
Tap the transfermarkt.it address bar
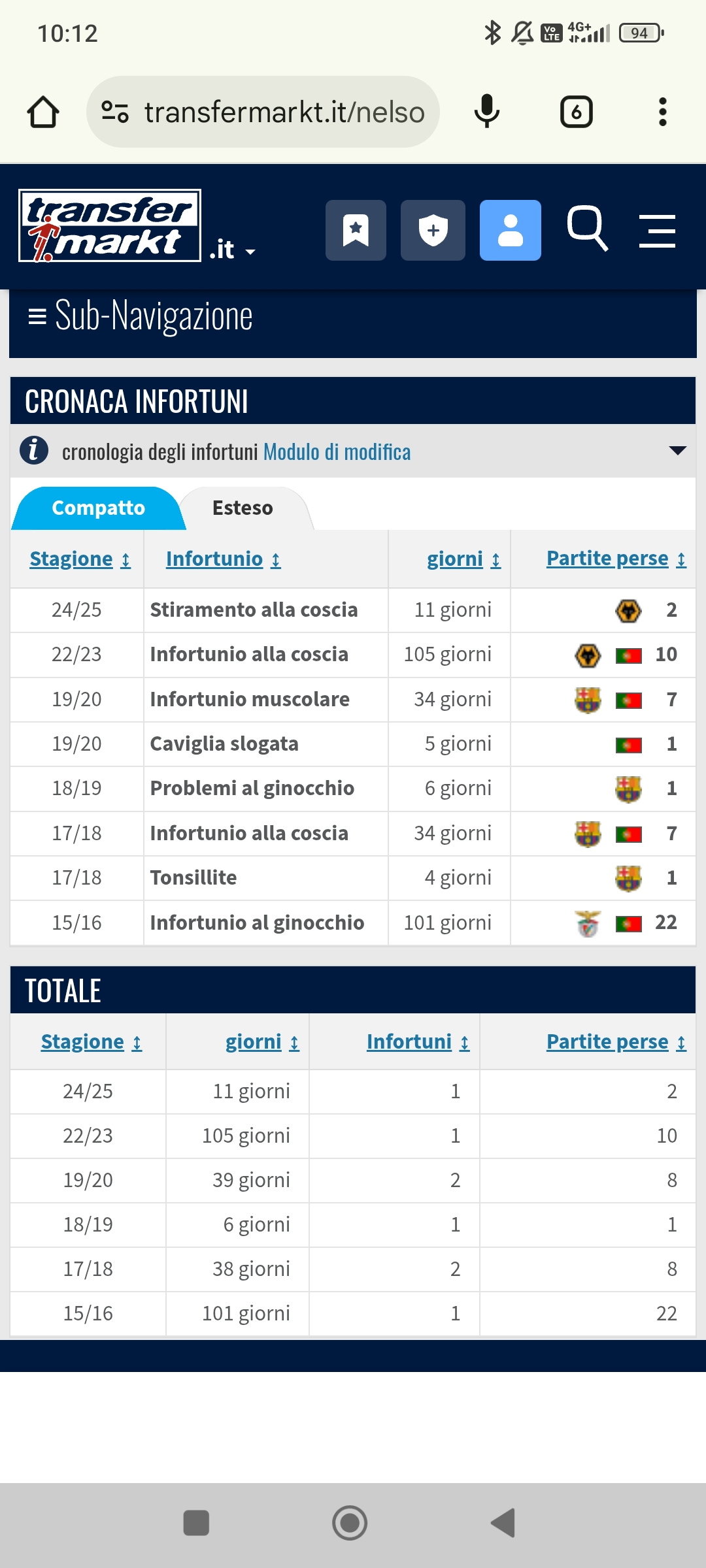point(263,112)
